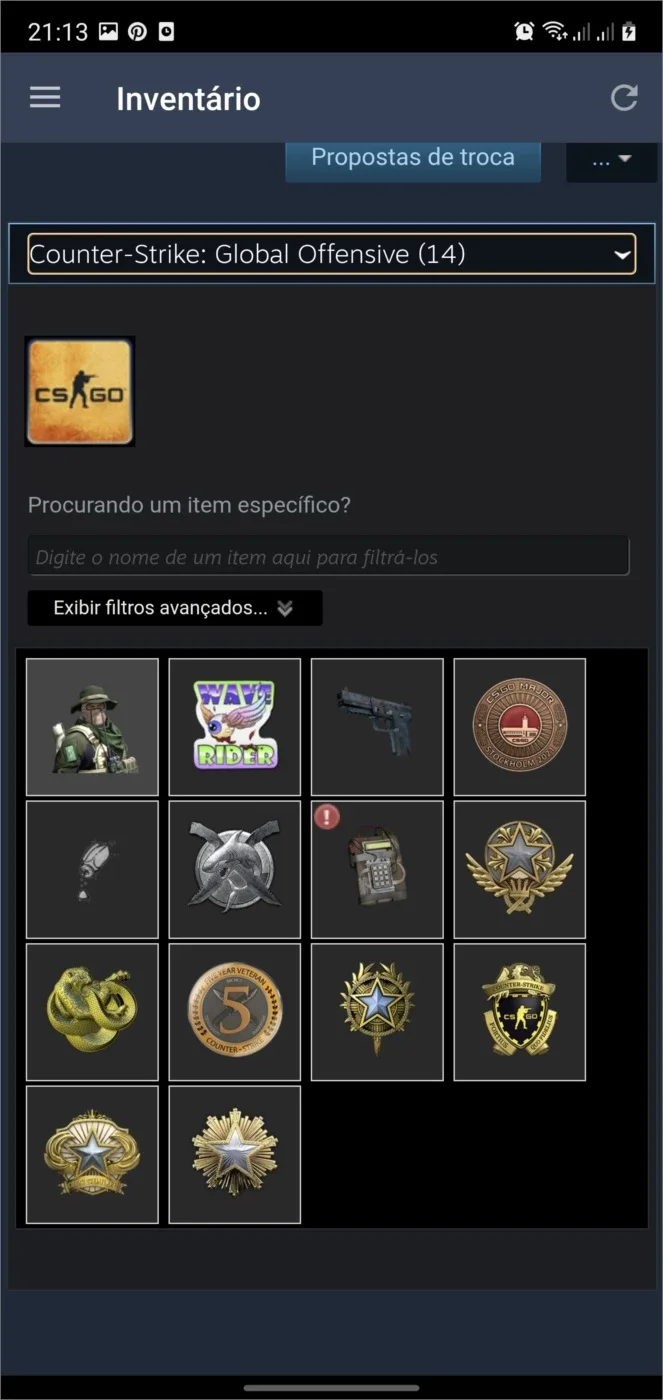Open the C4 bomb item with alert
This screenshot has width=663, height=1400.
pos(377,869)
